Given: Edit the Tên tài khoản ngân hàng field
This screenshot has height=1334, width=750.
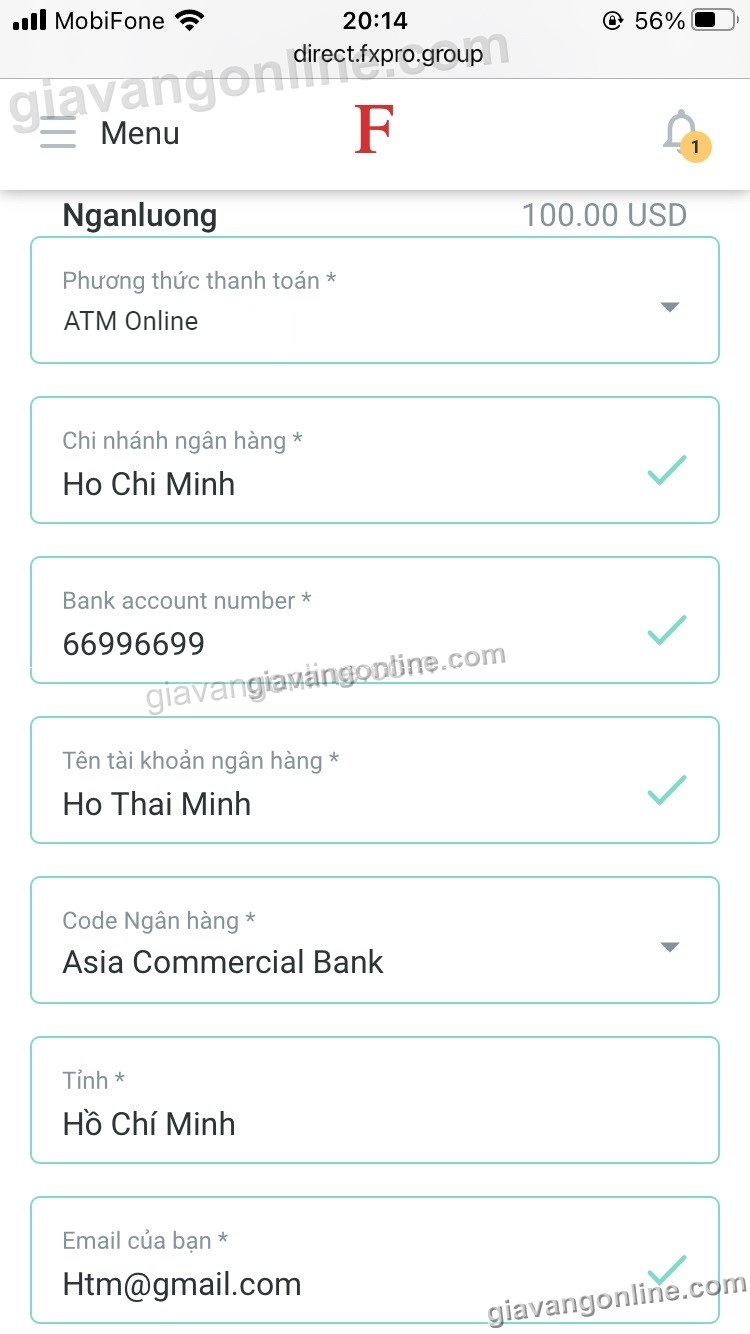Looking at the screenshot, I should coord(340,803).
